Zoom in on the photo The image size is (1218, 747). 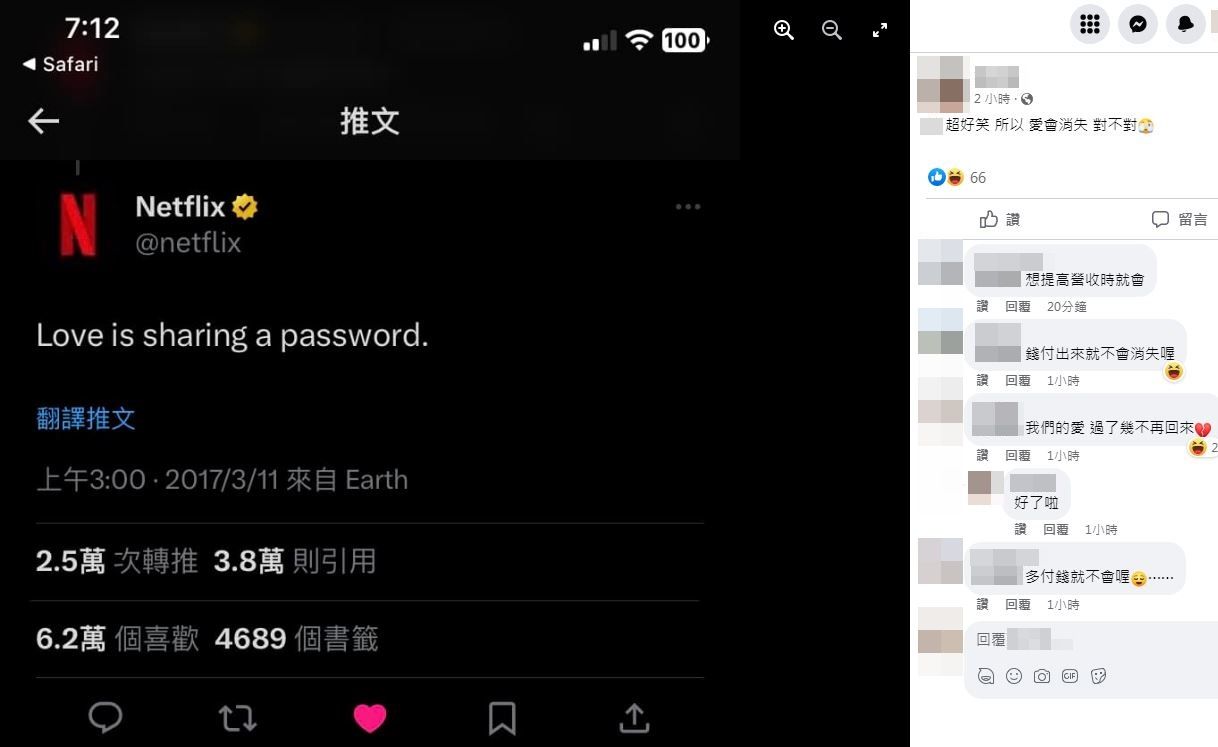coord(784,30)
